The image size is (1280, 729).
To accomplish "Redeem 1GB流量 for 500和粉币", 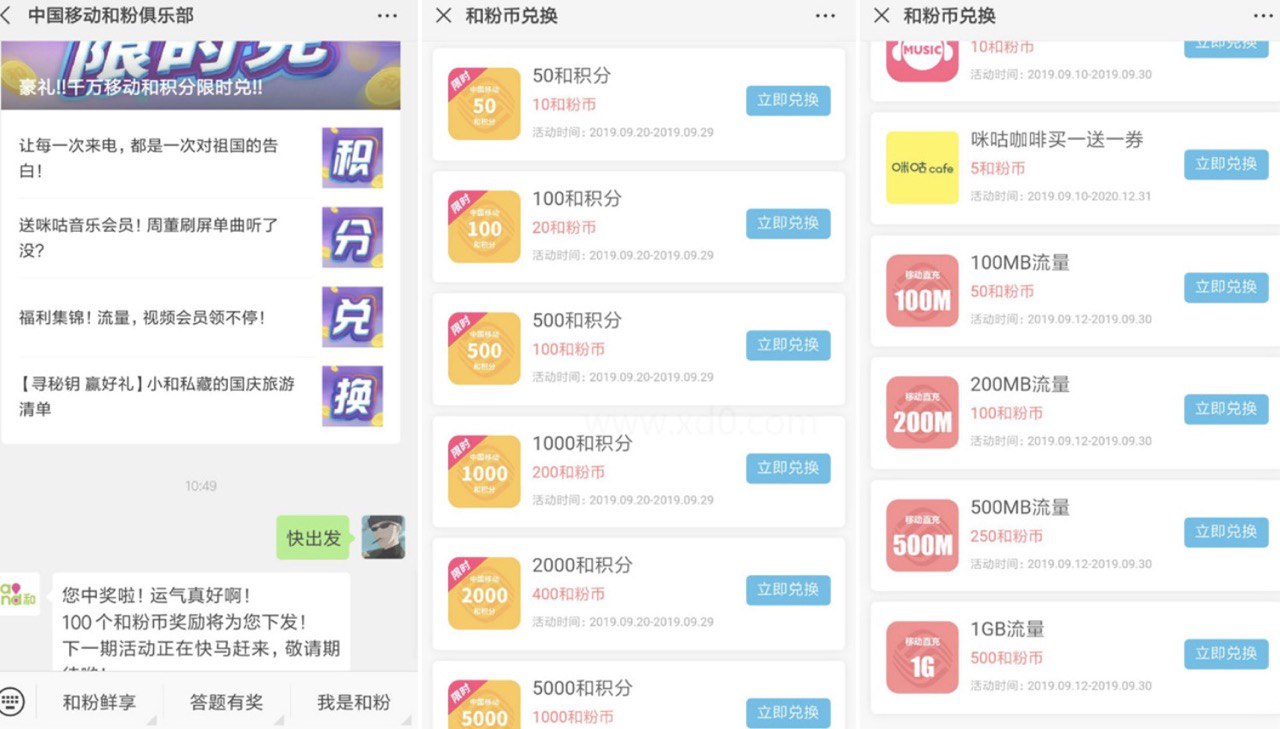I will click(x=1226, y=654).
